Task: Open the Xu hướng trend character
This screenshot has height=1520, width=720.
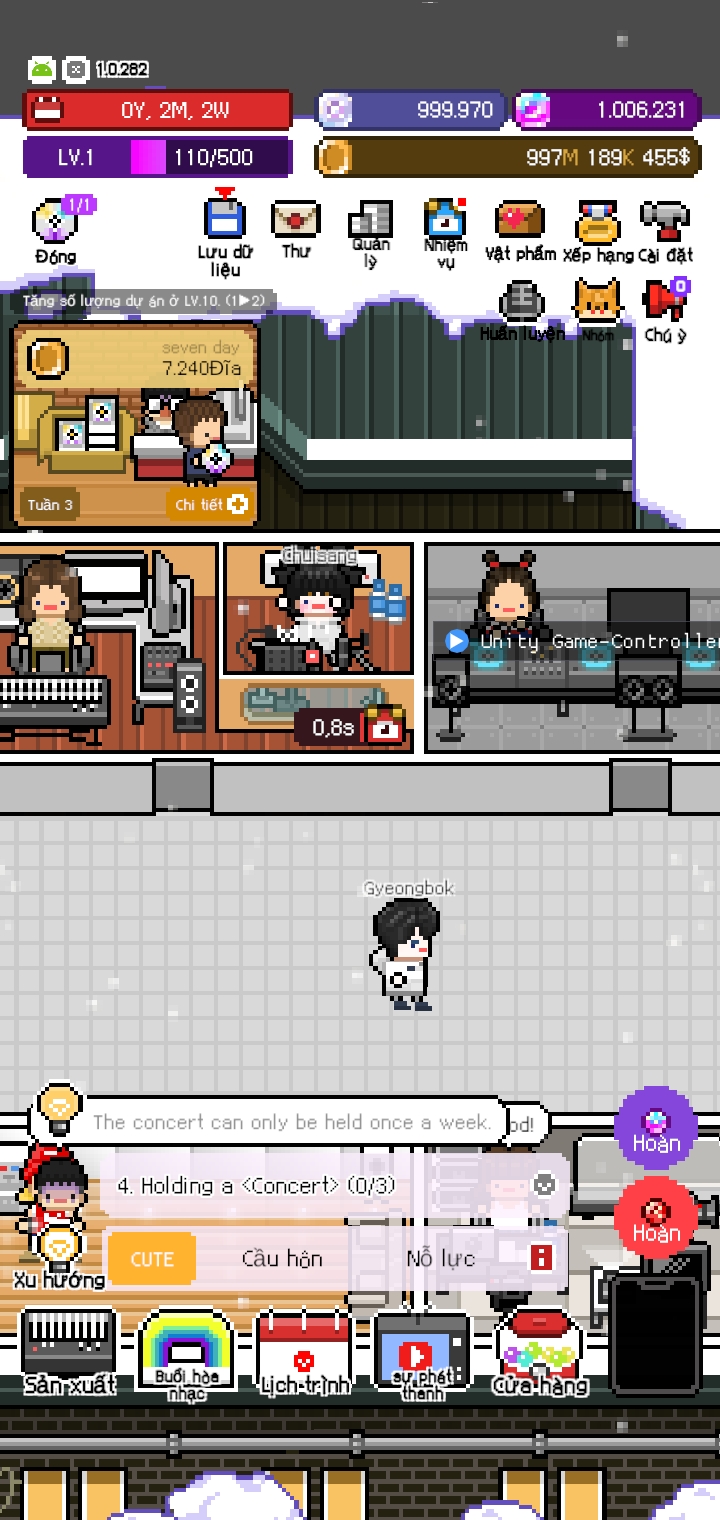Action: click(x=58, y=1250)
